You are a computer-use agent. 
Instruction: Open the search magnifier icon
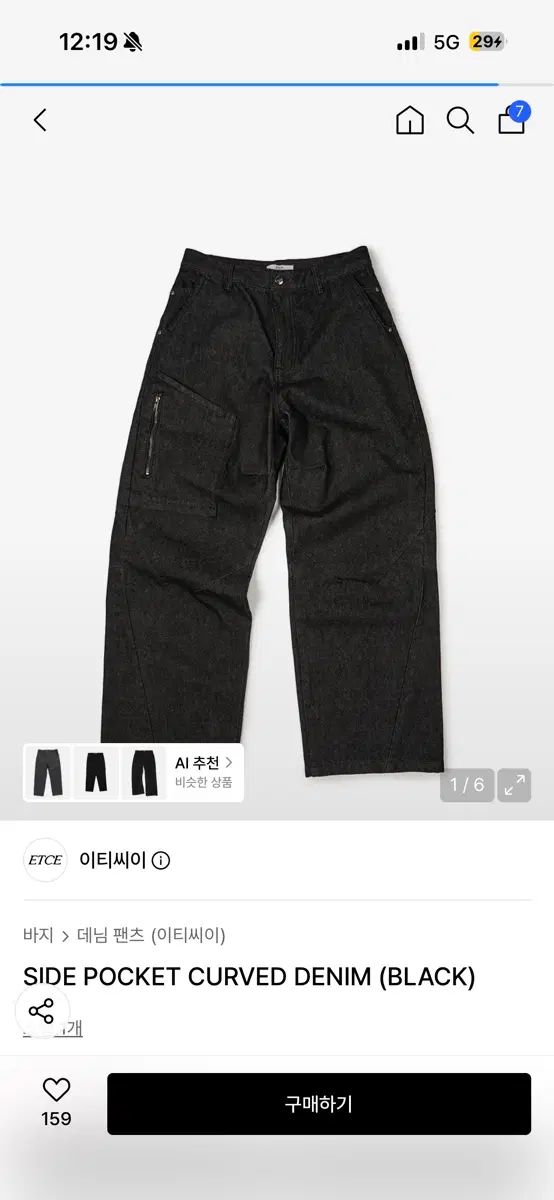[x=460, y=121]
